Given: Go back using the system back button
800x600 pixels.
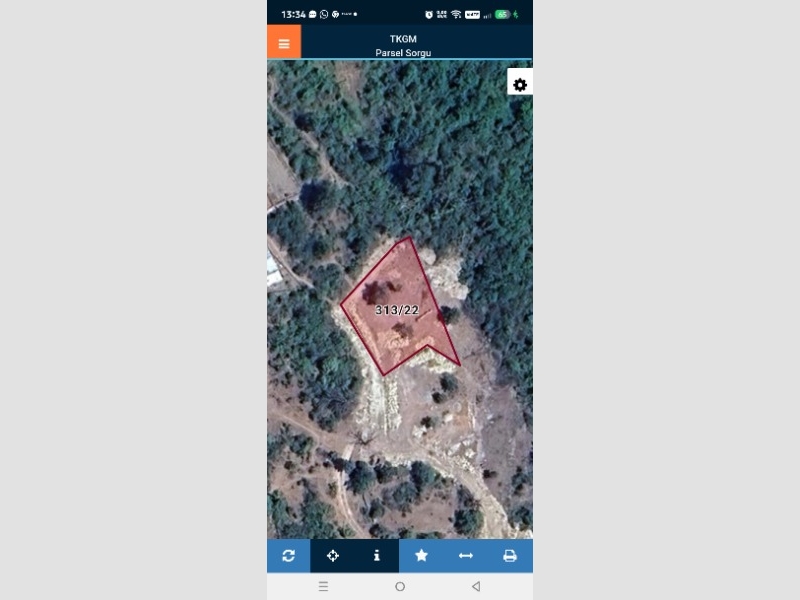Looking at the screenshot, I should pos(476,587).
